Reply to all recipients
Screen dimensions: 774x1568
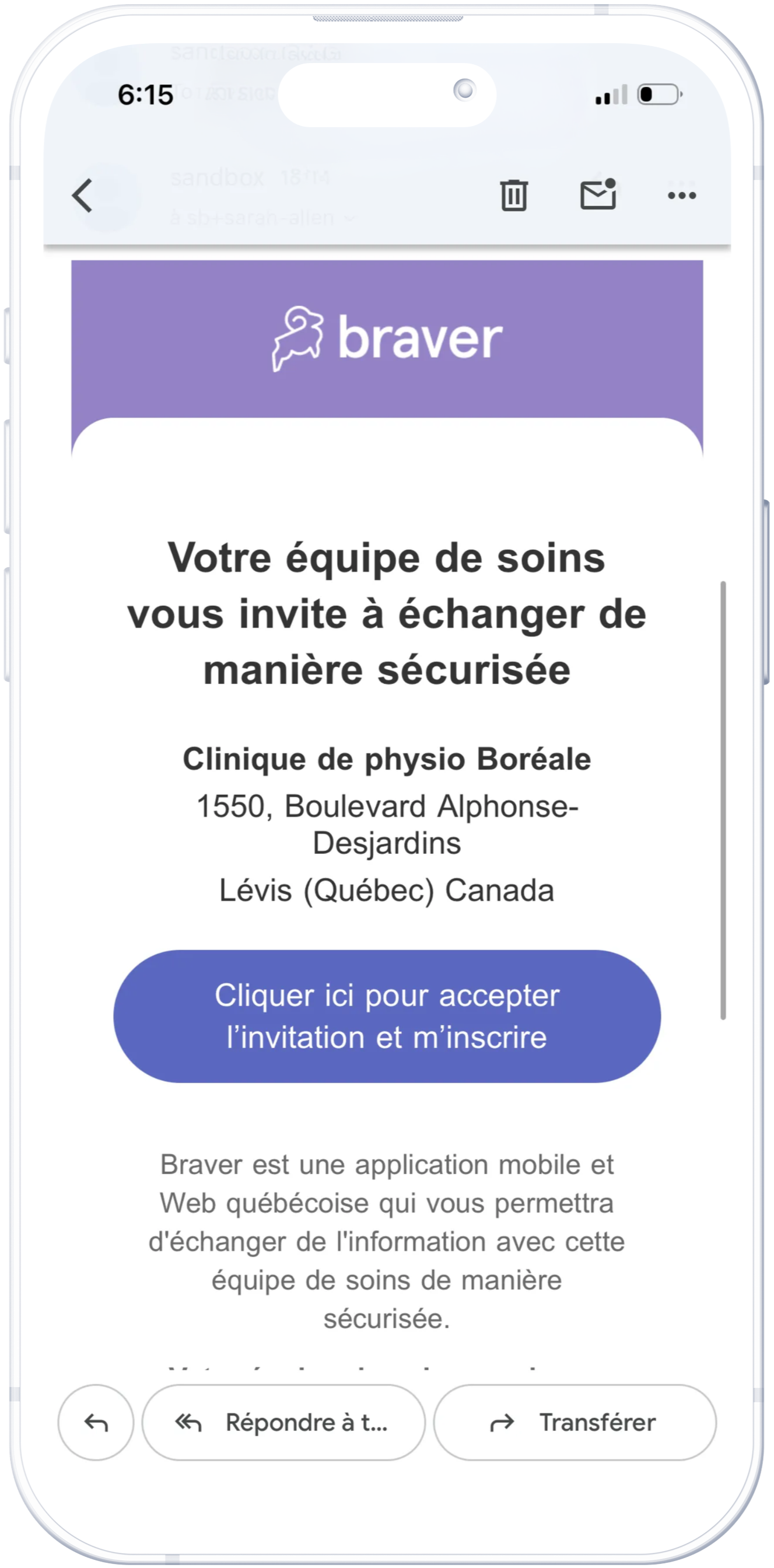coord(283,1423)
